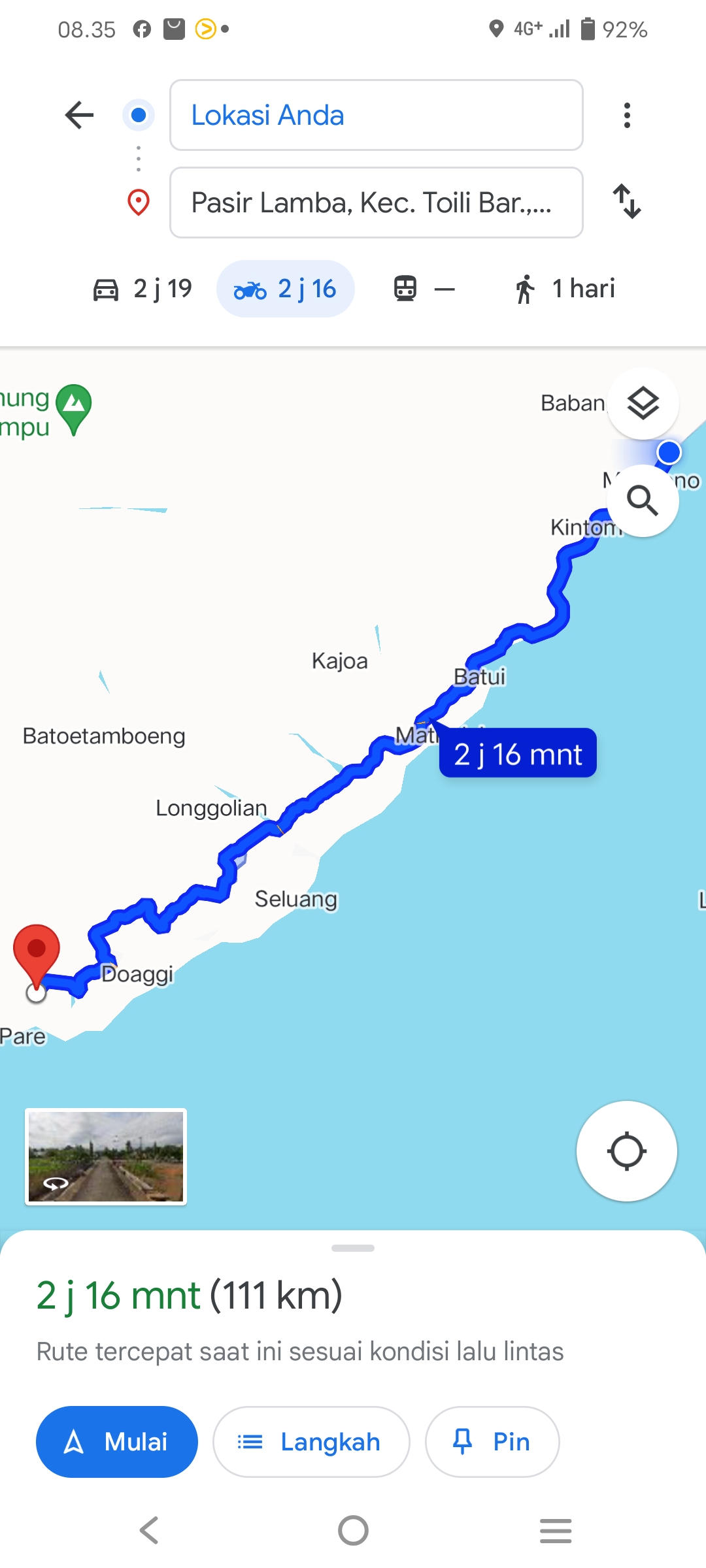Edit the Lokasi Anda starting point field
This screenshot has width=706, height=1568.
(x=377, y=115)
